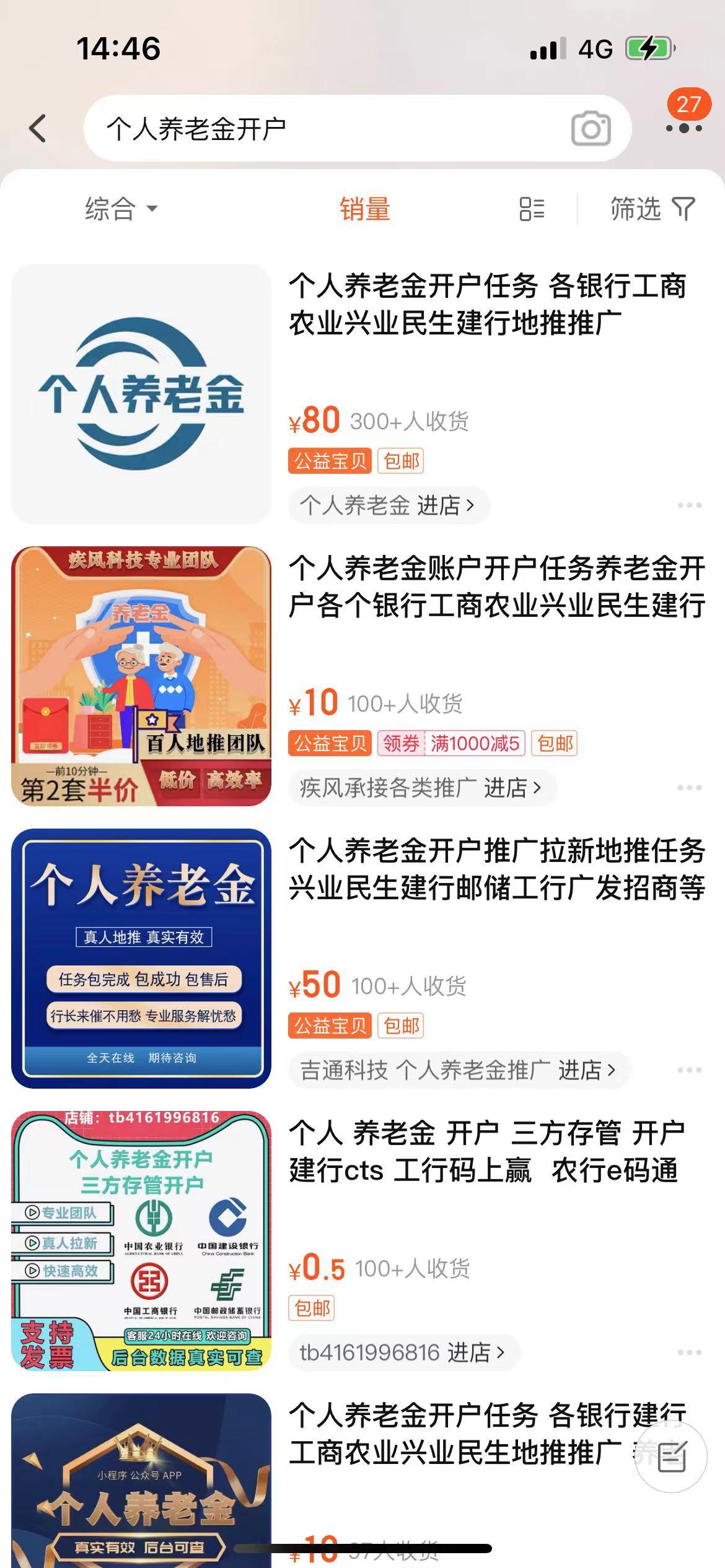The height and width of the screenshot is (1568, 725).
Task: Open the camera image search
Action: coord(592,129)
